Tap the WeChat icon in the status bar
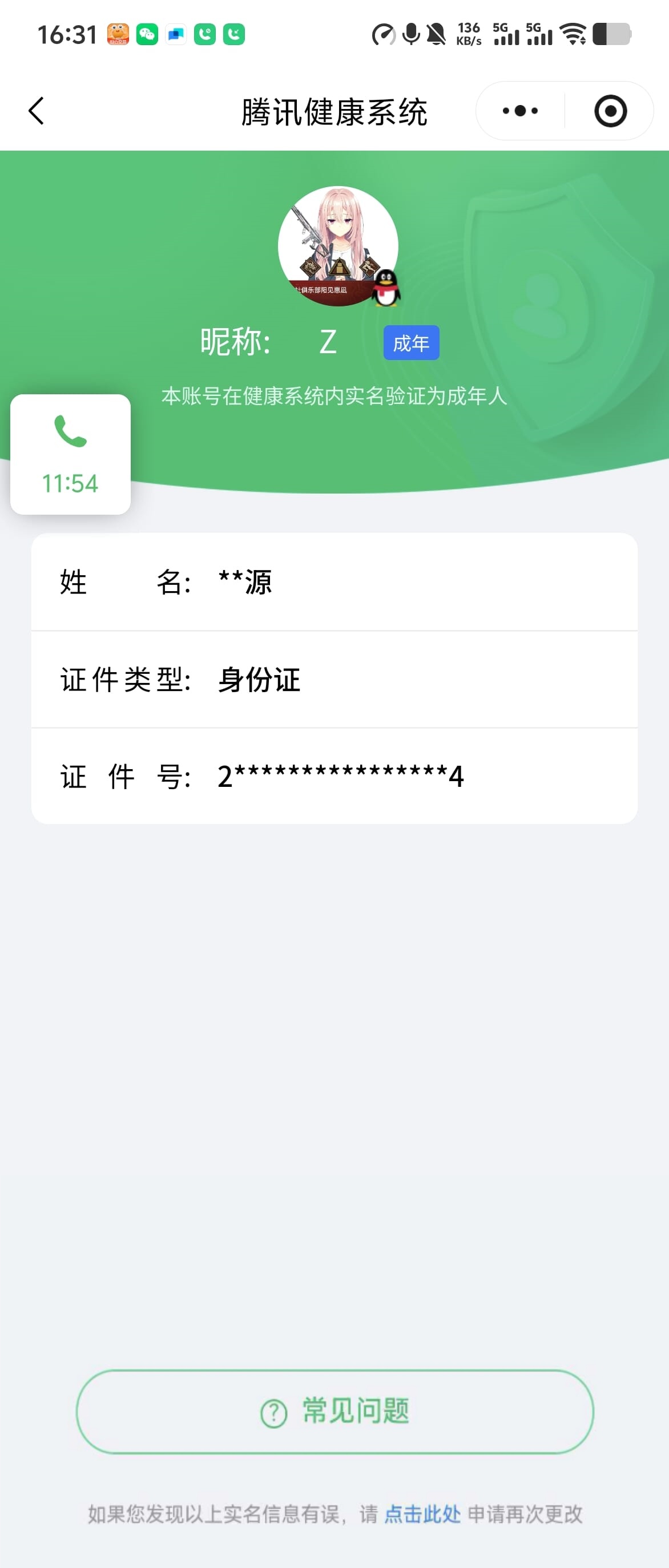Image resolution: width=669 pixels, height=1568 pixels. pyautogui.click(x=146, y=35)
